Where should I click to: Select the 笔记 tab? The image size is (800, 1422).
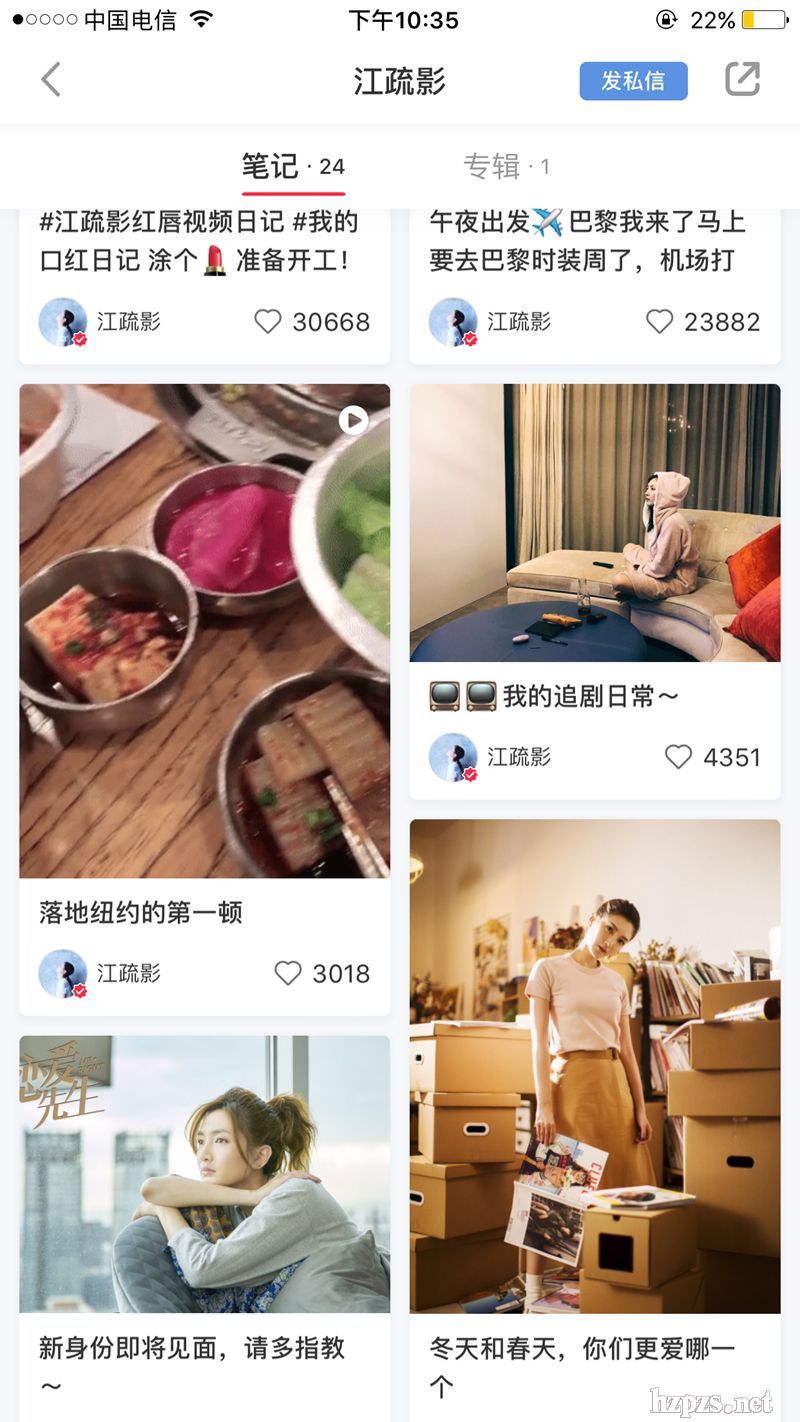tap(293, 166)
